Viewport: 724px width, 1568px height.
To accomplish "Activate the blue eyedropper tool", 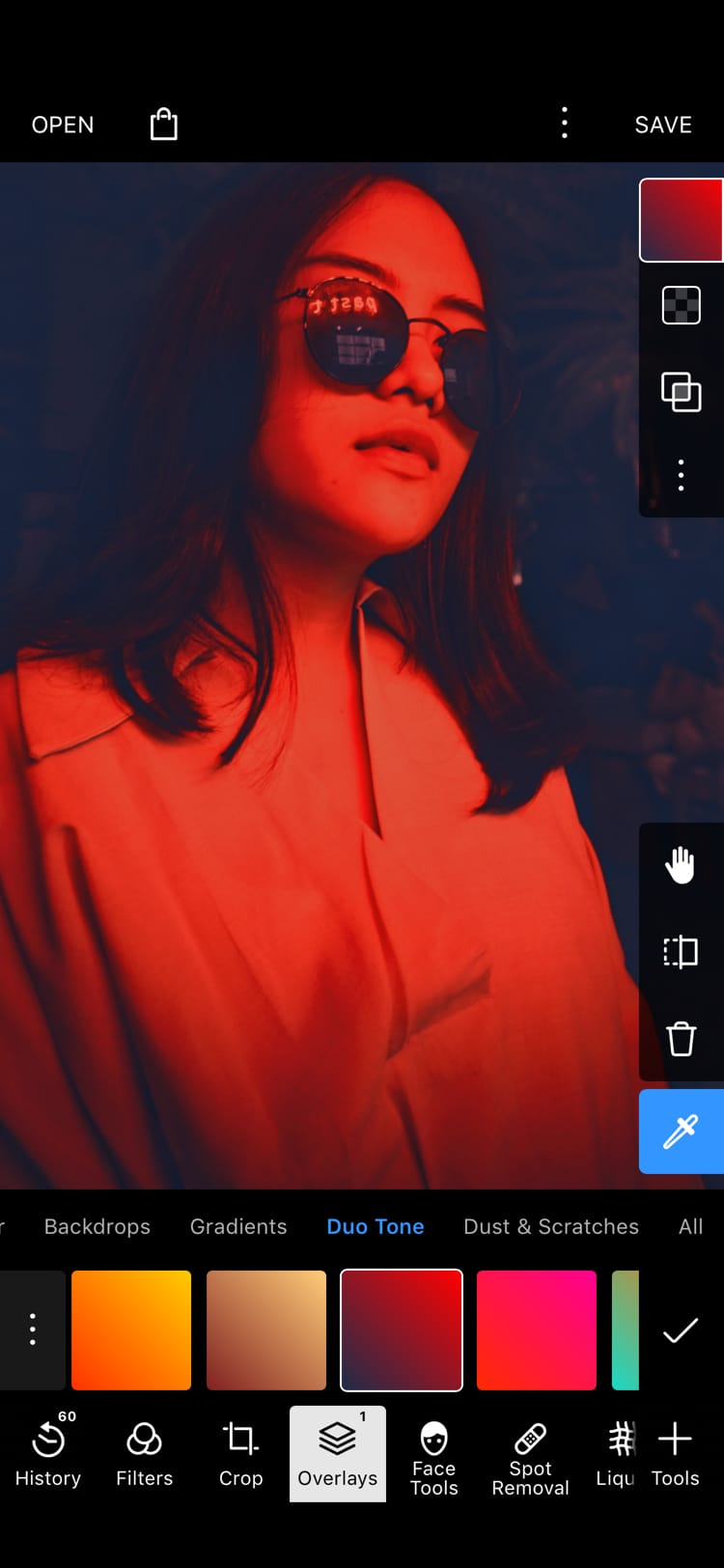I will pos(681,1132).
